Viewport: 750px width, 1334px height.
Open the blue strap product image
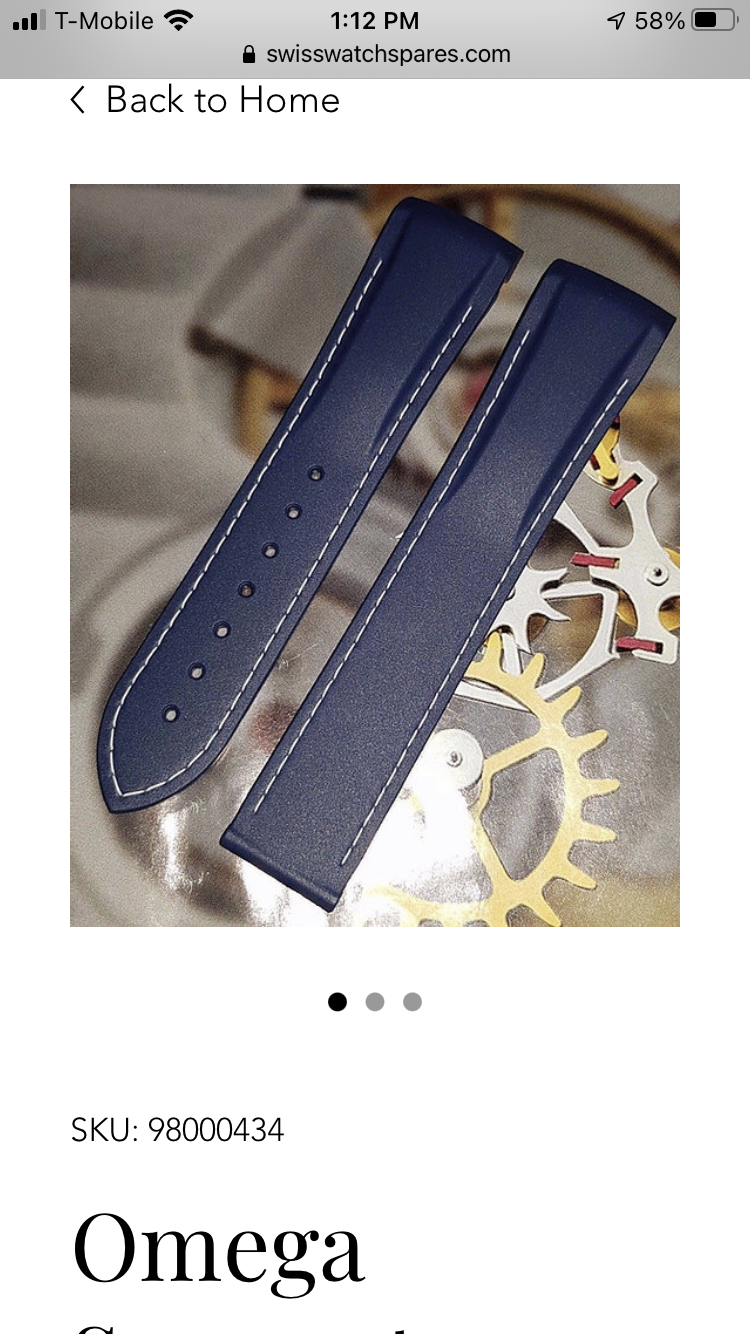[x=374, y=555]
